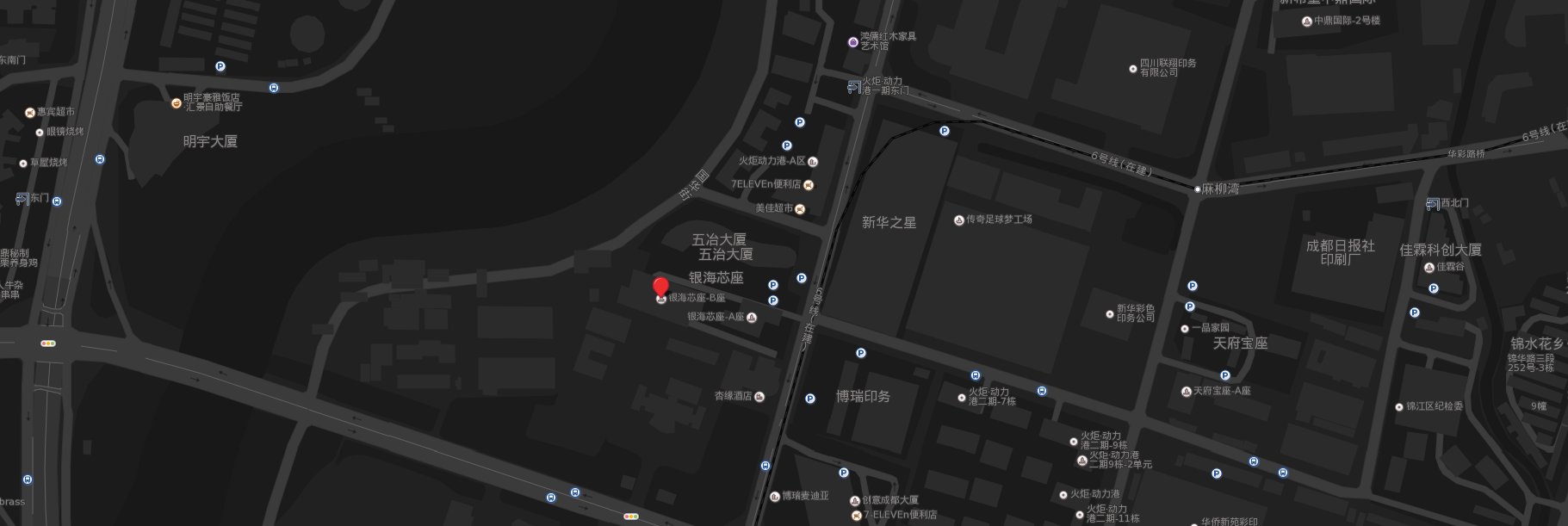Image resolution: width=1568 pixels, height=526 pixels.
Task: Select 传奇足球梦工场 marker
Action: [x=958, y=220]
